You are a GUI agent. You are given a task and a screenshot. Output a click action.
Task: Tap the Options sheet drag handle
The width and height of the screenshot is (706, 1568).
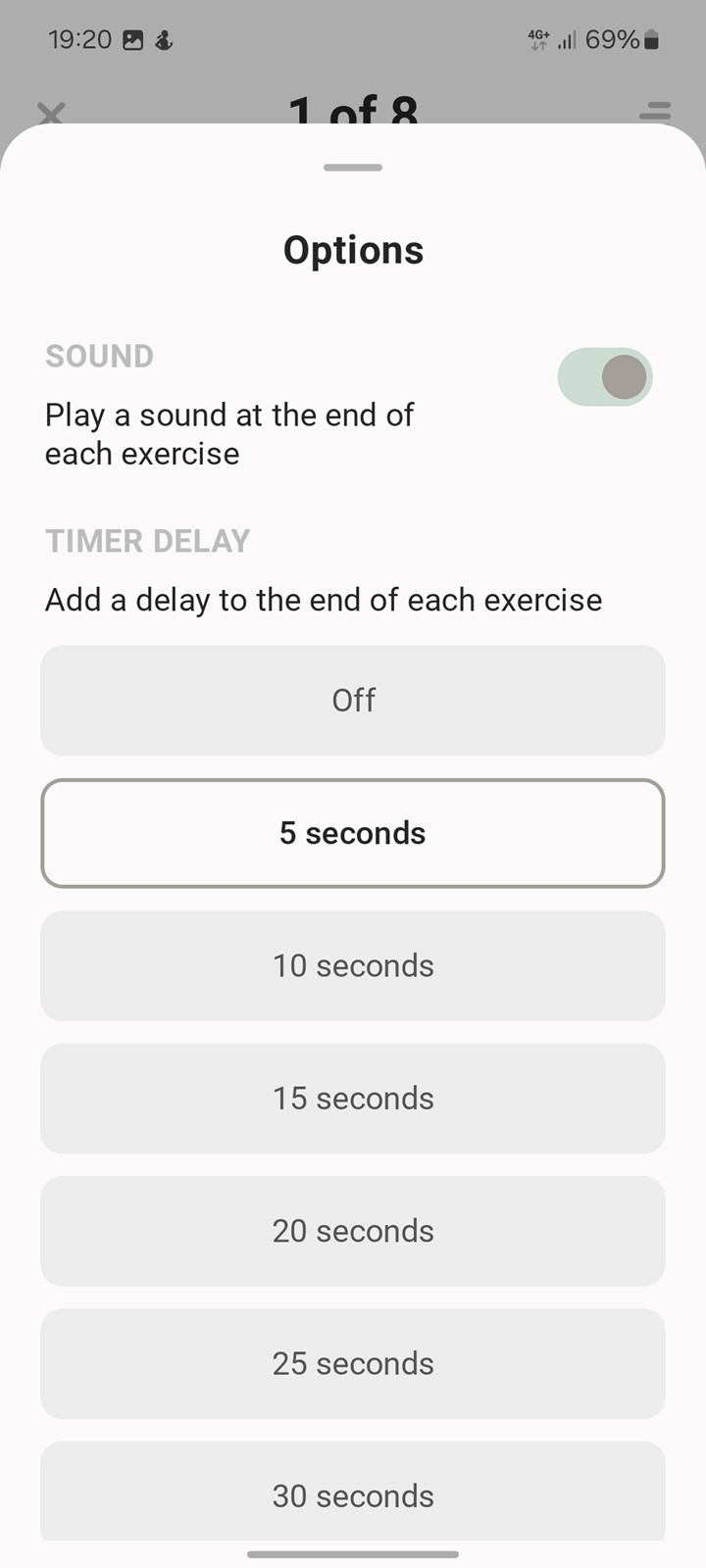(x=353, y=168)
